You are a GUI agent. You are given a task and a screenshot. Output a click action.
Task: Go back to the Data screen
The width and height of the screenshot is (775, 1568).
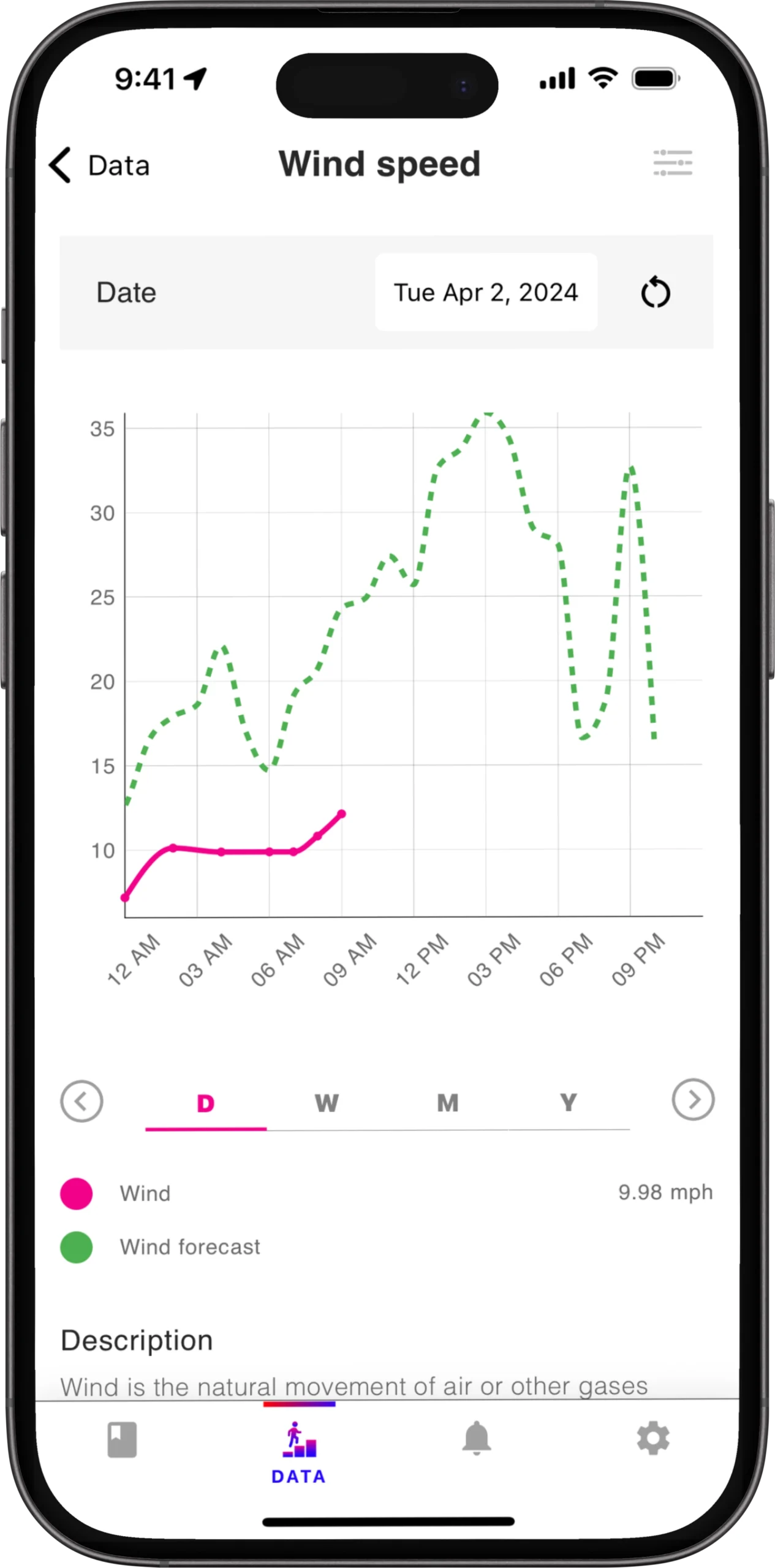pyautogui.click(x=99, y=165)
